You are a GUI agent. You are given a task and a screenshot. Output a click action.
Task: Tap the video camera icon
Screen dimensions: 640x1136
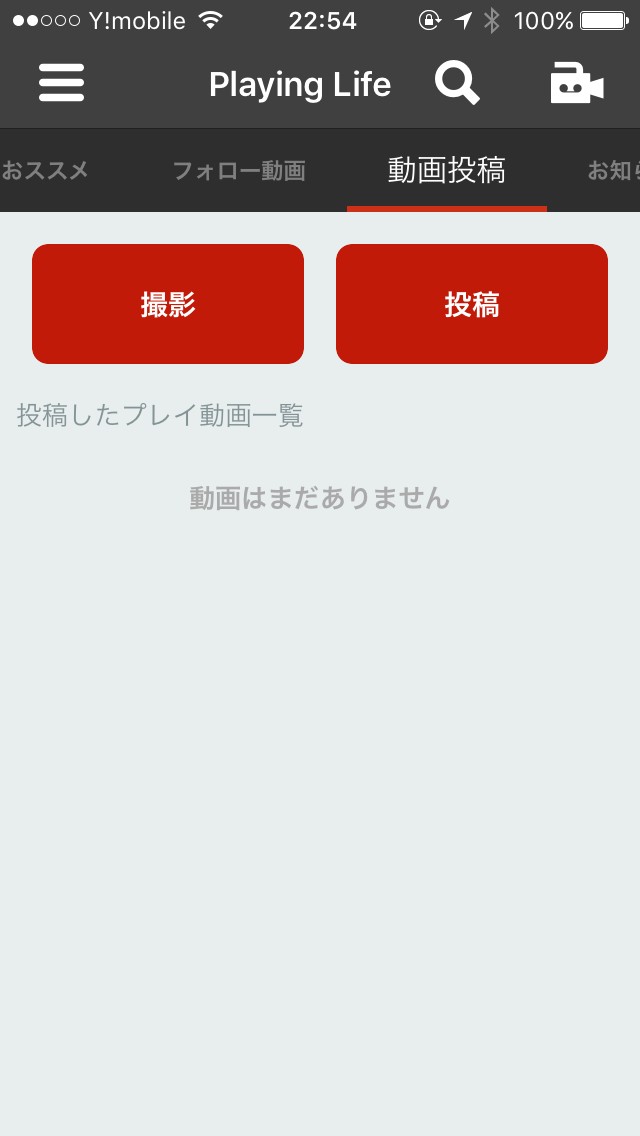click(x=576, y=84)
